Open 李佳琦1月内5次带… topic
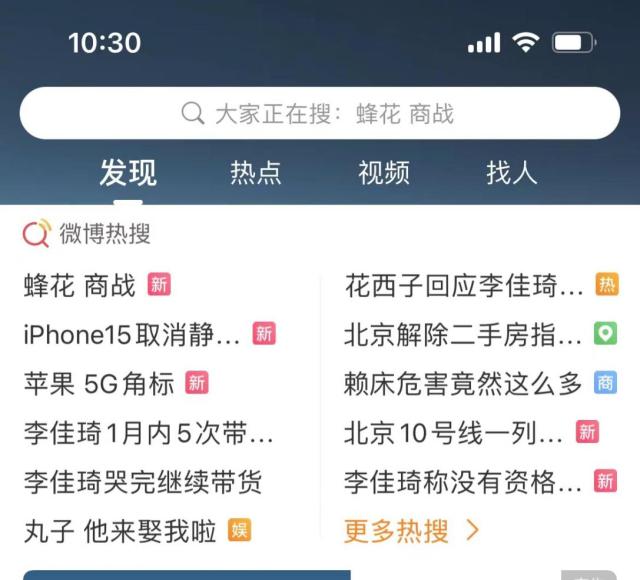This screenshot has height=580, width=640. click(148, 432)
